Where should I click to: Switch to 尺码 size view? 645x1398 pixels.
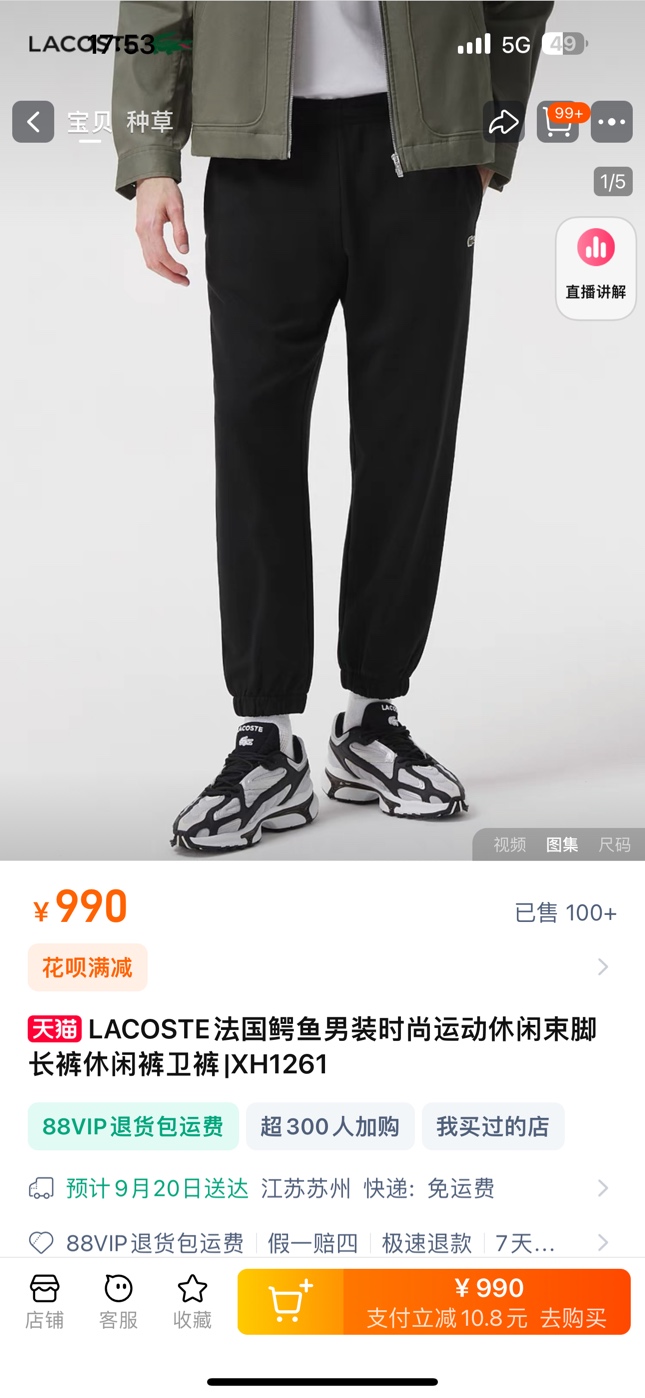[x=614, y=845]
